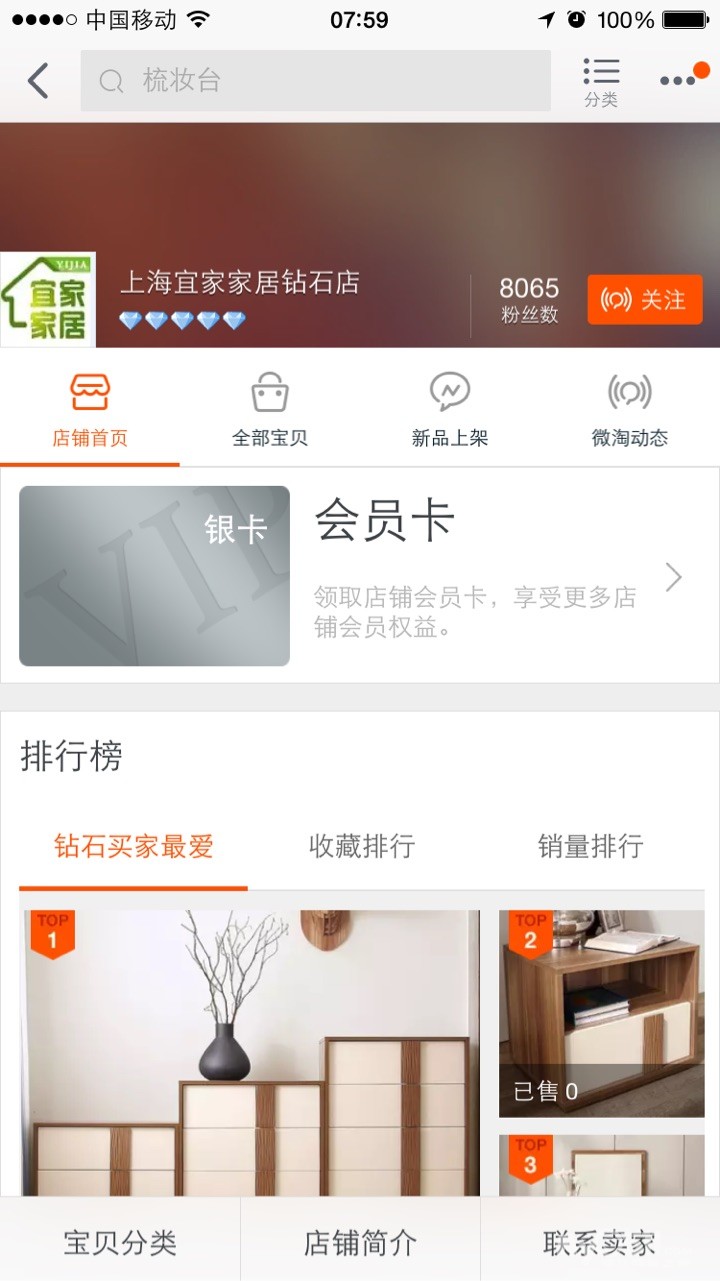Open the 分类 category list icon
Image resolution: width=720 pixels, height=1281 pixels.
601,82
